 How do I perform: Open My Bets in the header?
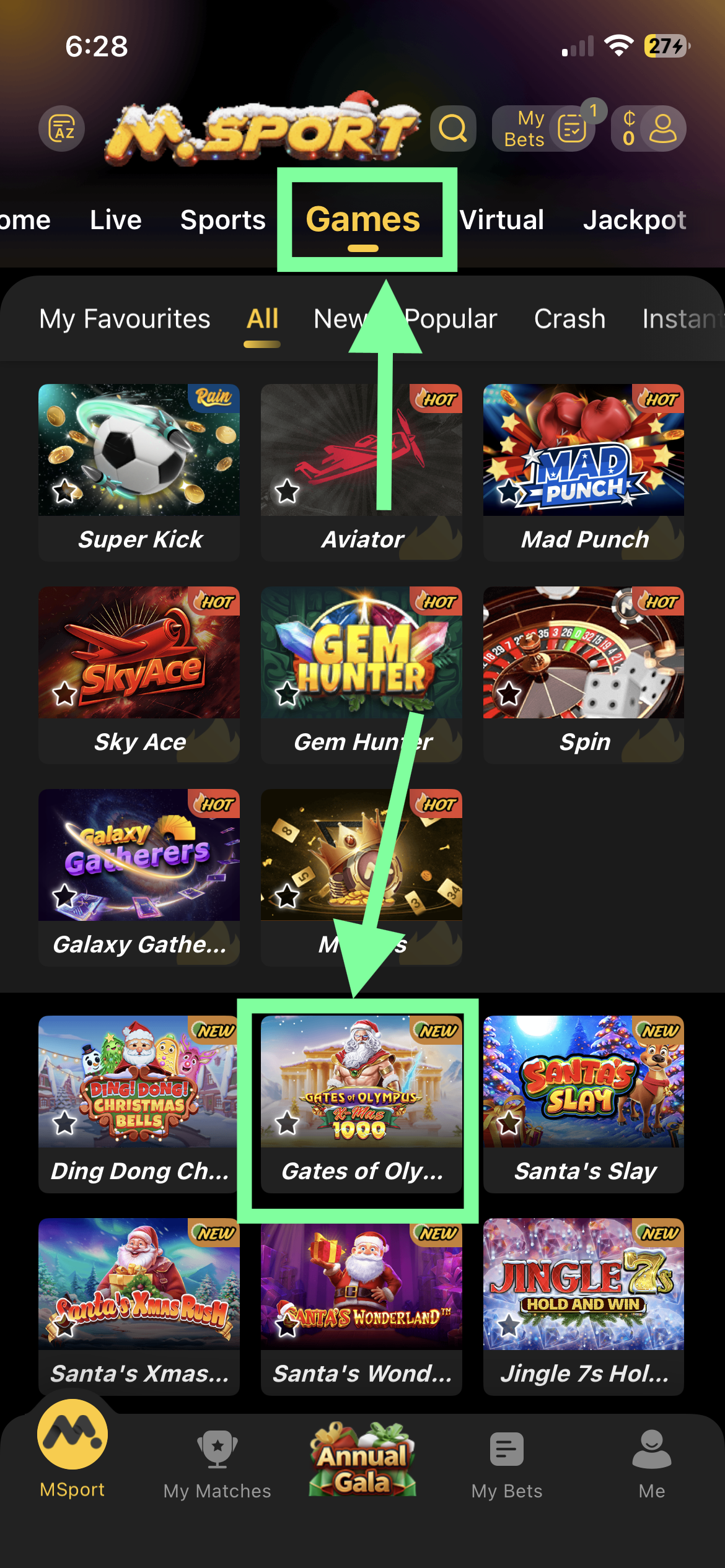point(542,129)
